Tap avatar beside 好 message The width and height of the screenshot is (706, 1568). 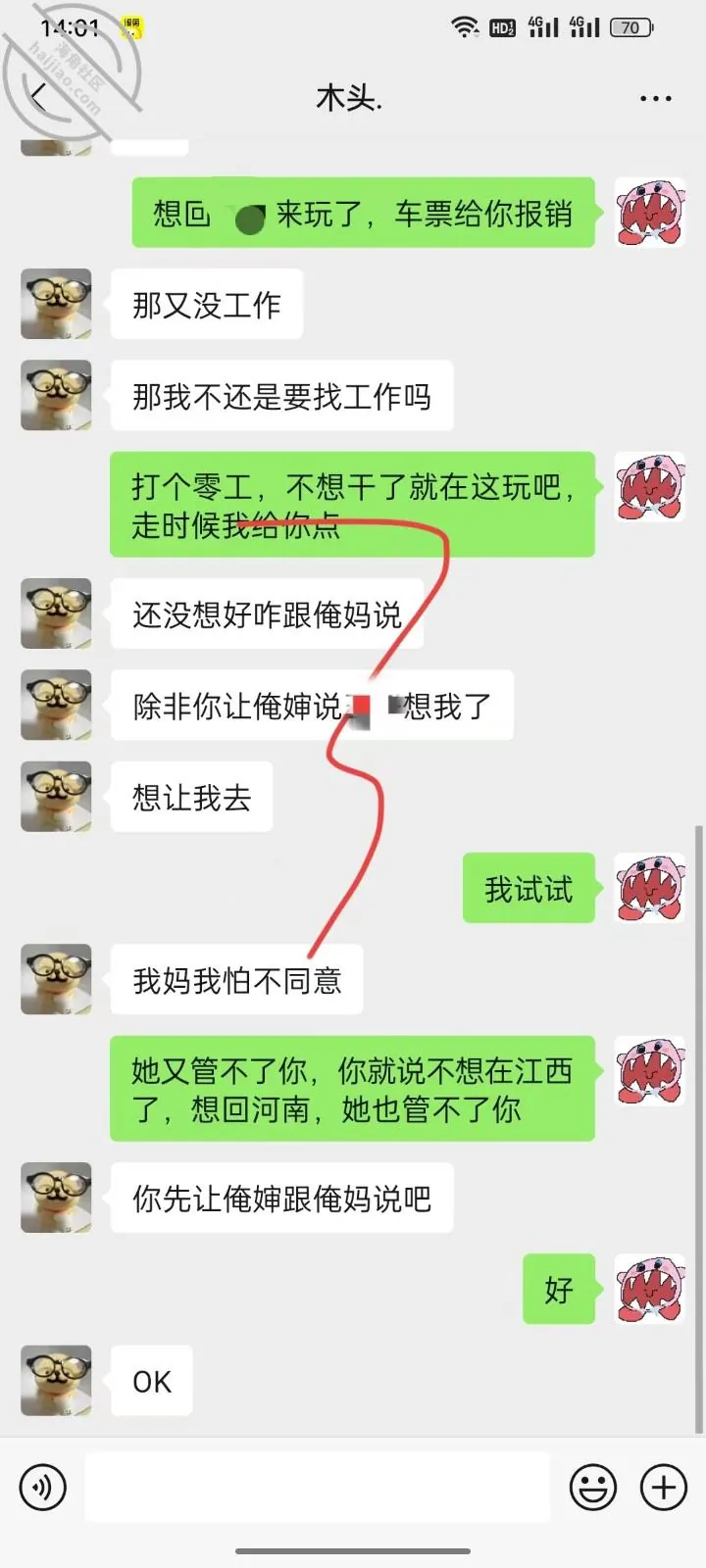click(x=649, y=1289)
